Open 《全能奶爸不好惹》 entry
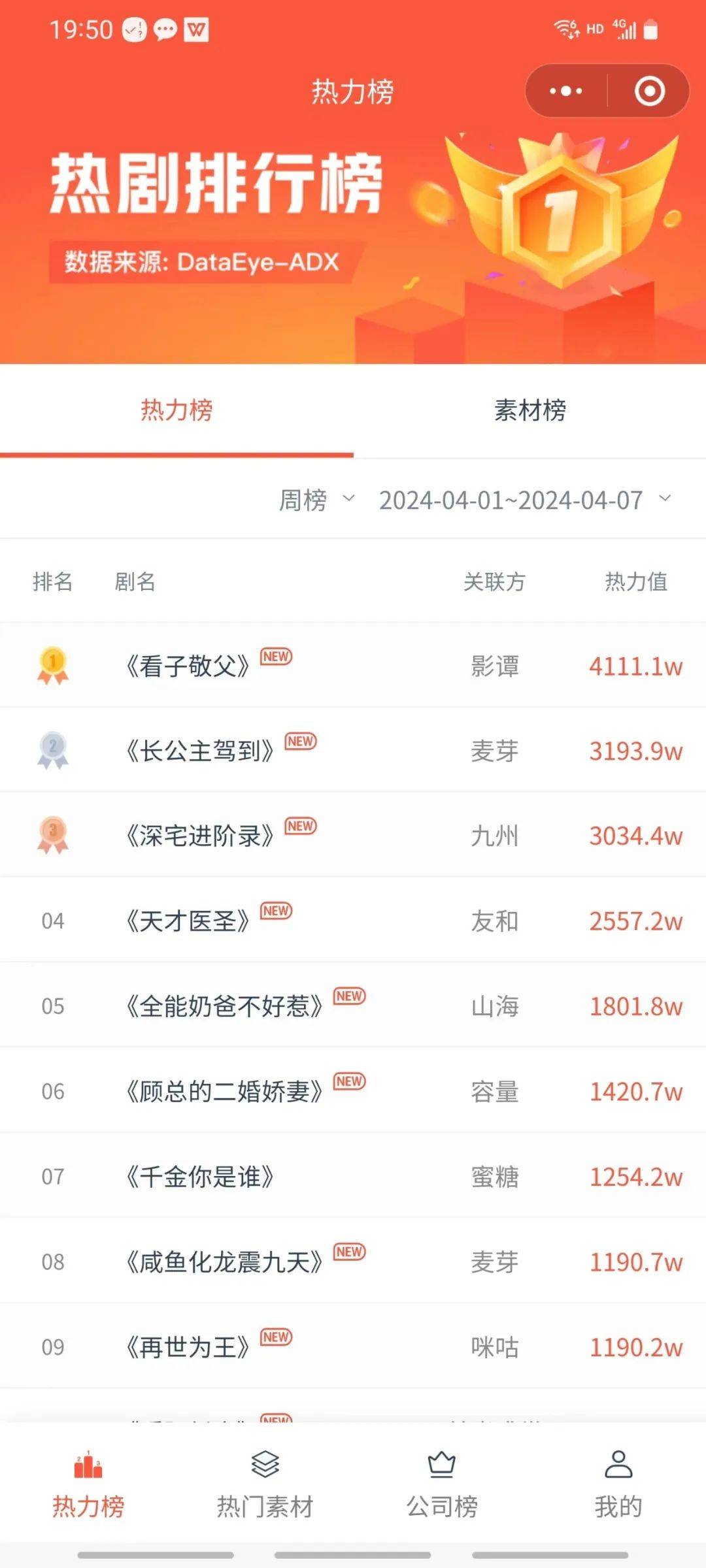This screenshot has width=706, height=1568. coord(224,1006)
